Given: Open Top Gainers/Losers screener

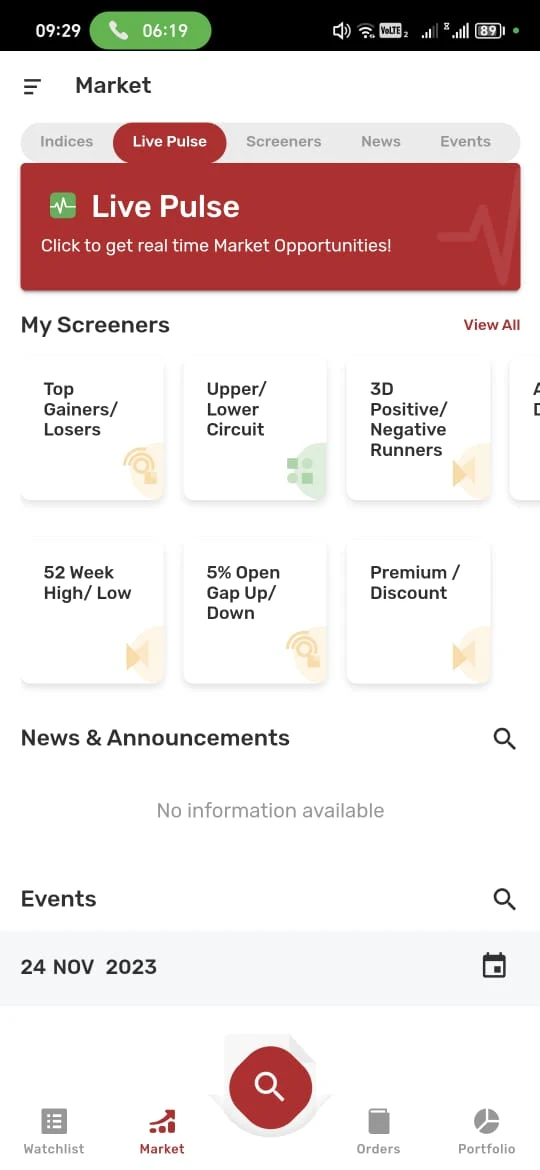Looking at the screenshot, I should [x=92, y=428].
